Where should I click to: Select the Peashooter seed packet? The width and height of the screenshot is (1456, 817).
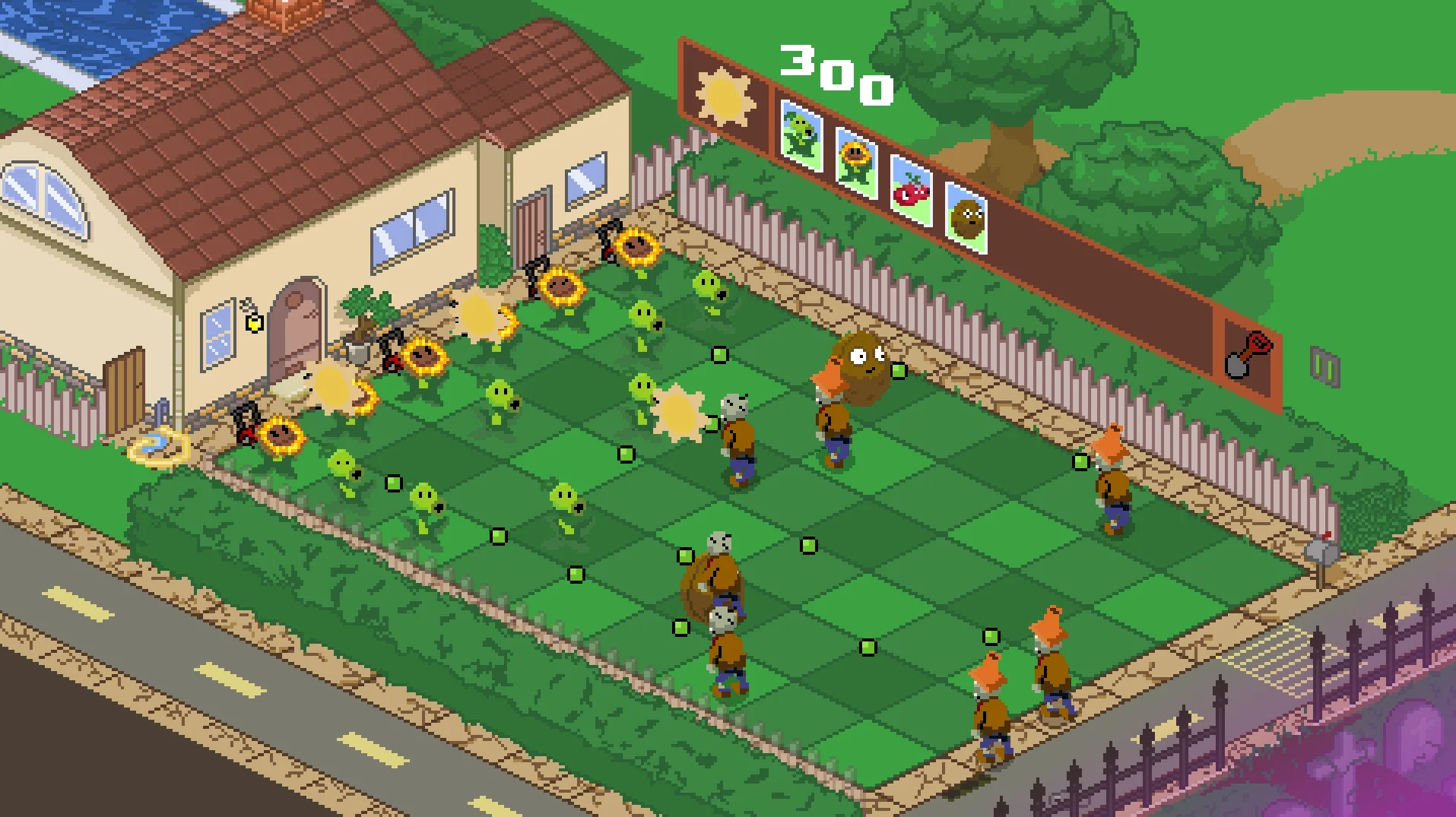801,136
